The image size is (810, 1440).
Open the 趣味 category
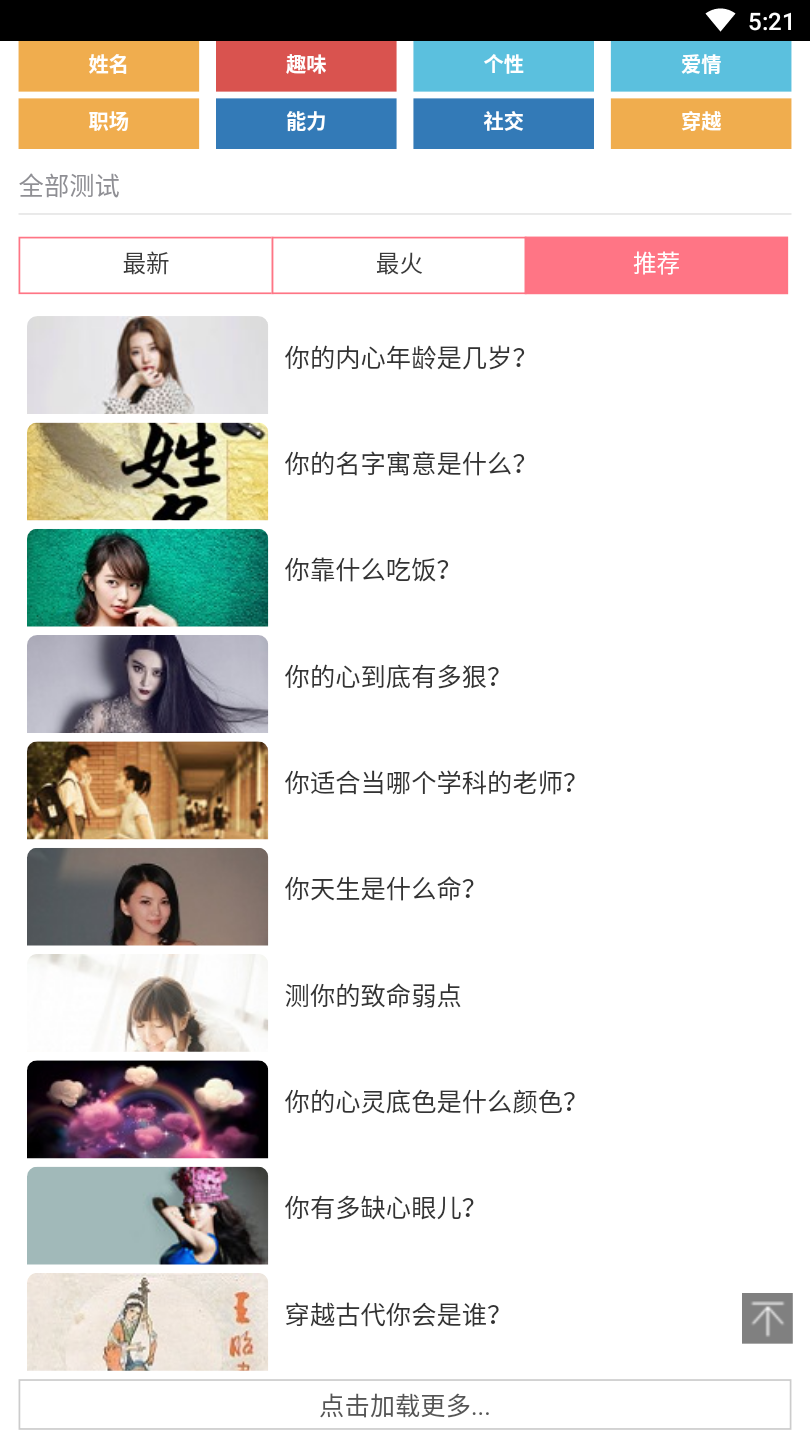pyautogui.click(x=306, y=65)
